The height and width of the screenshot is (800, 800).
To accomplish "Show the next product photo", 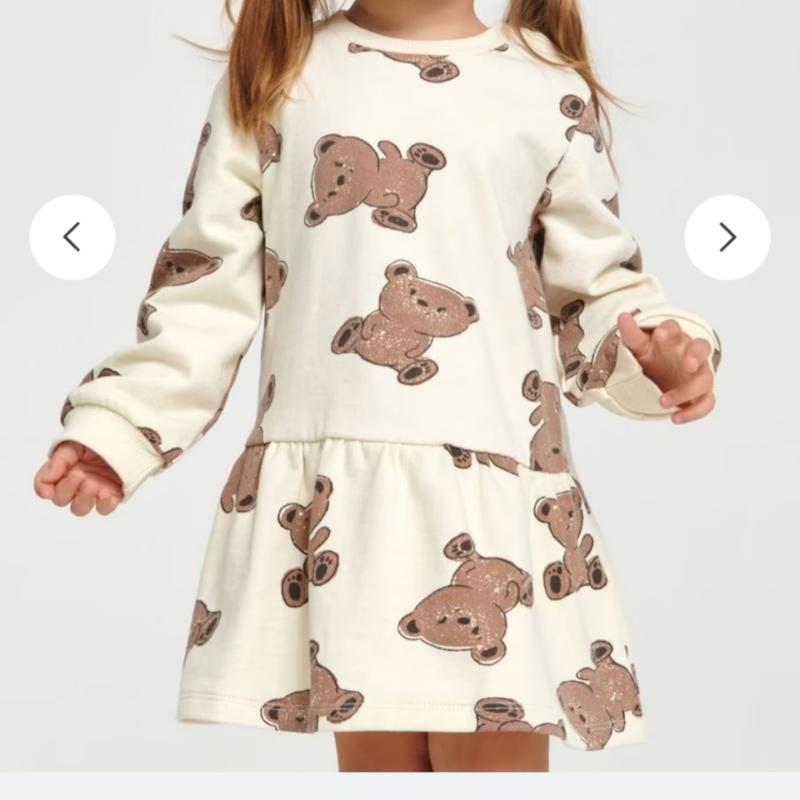I will point(727,237).
